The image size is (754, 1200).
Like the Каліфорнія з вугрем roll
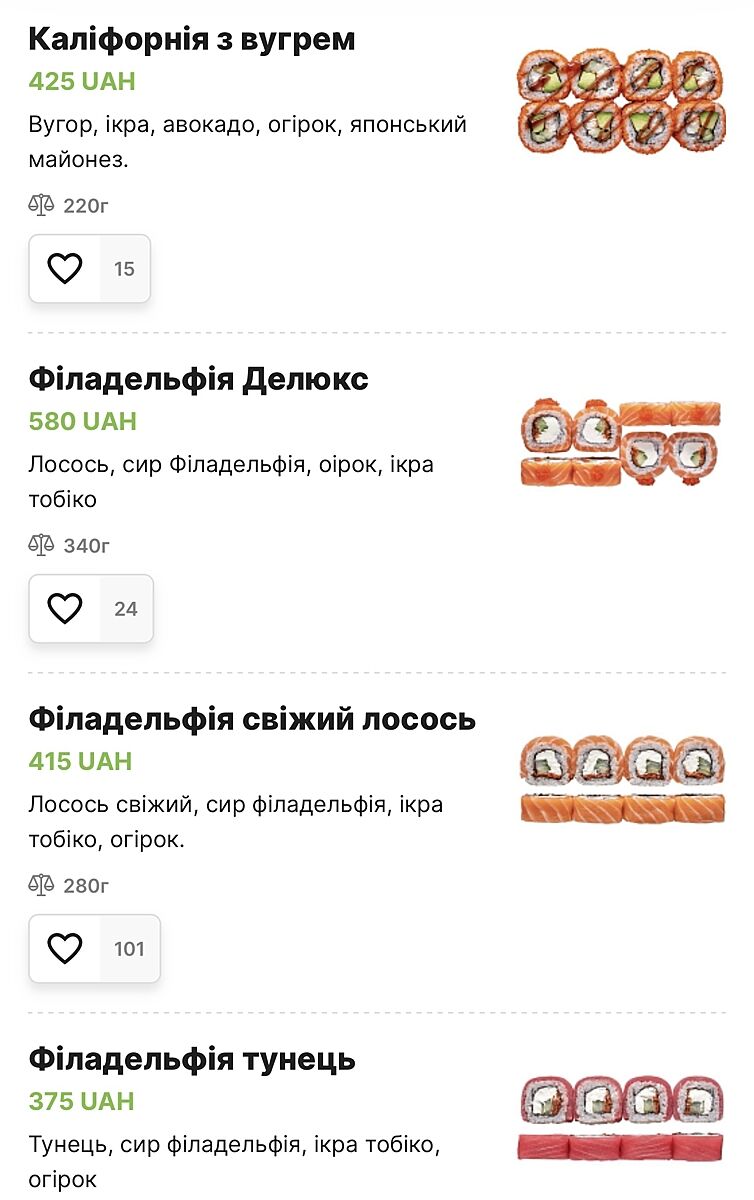coord(65,269)
